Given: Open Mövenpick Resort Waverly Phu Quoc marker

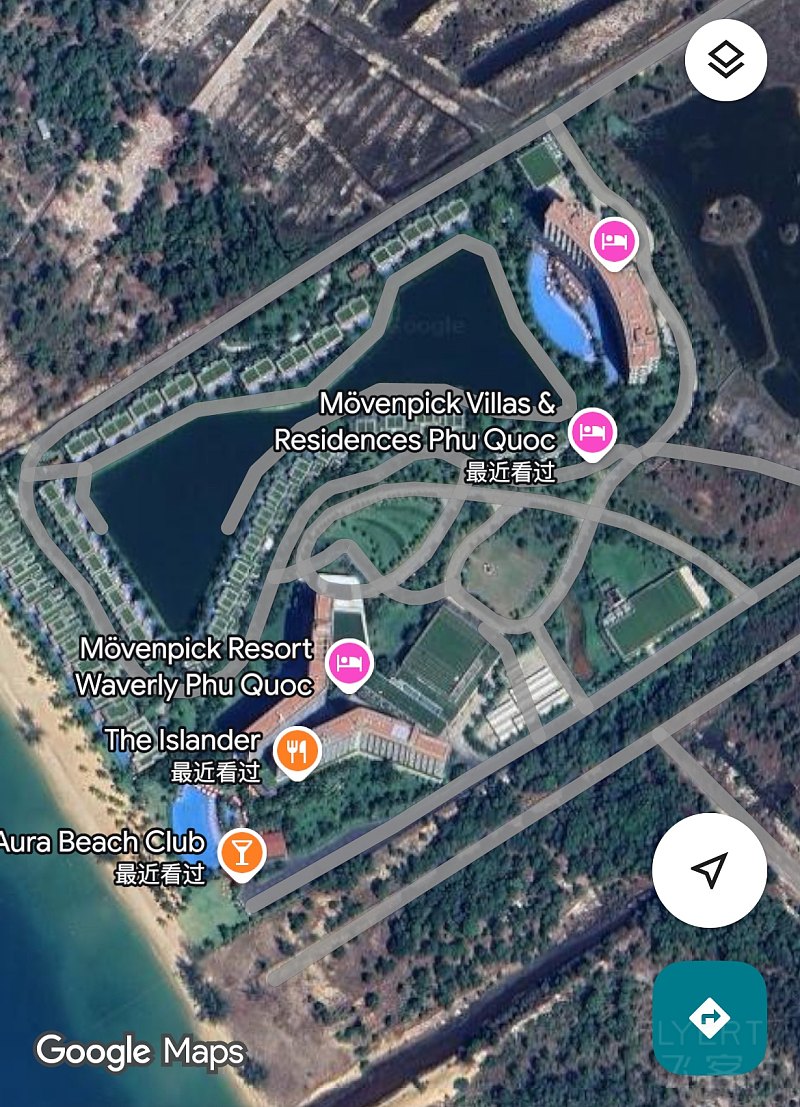Looking at the screenshot, I should pos(348,662).
